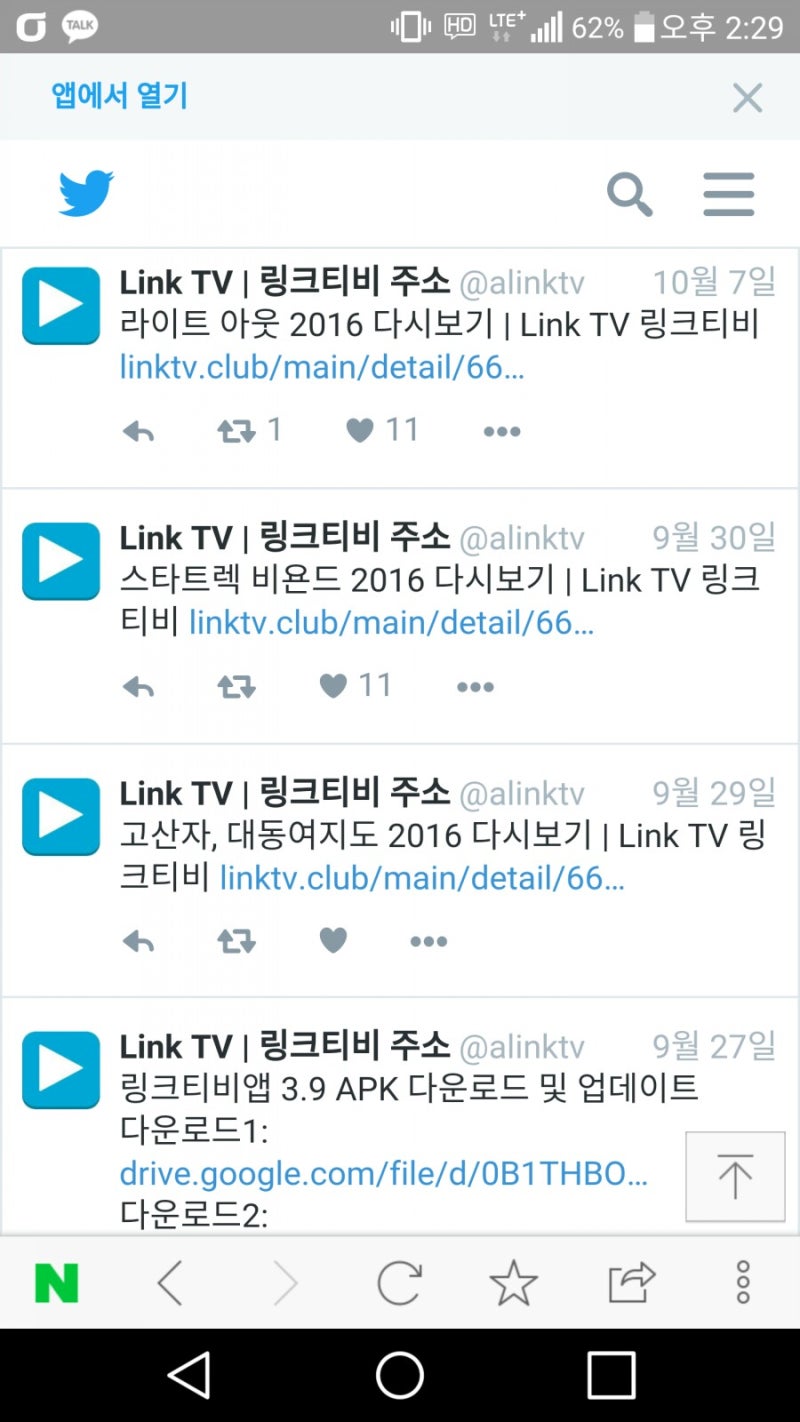Viewport: 800px width, 1422px height.
Task: Jump to top with arrow button
Action: click(735, 1177)
